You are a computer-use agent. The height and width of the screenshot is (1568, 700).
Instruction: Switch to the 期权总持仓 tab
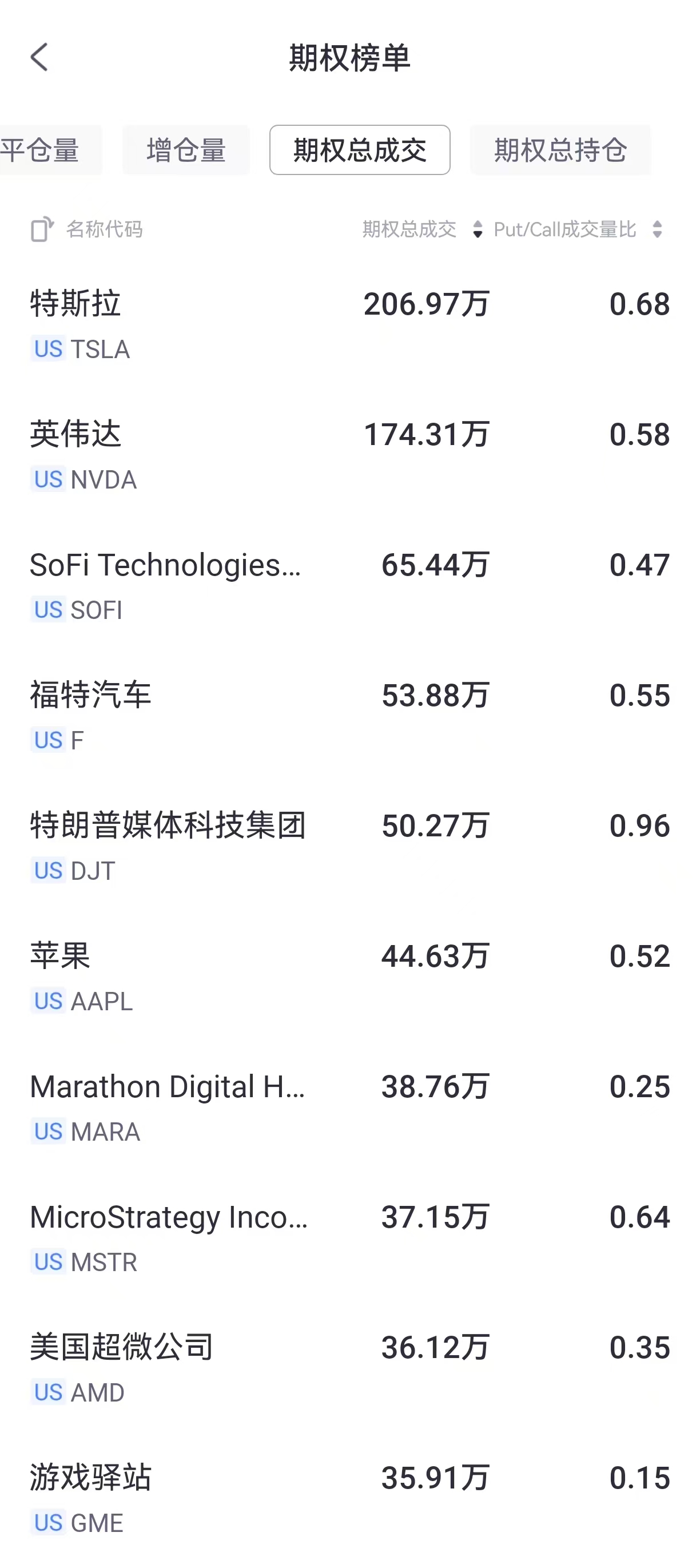tap(560, 150)
